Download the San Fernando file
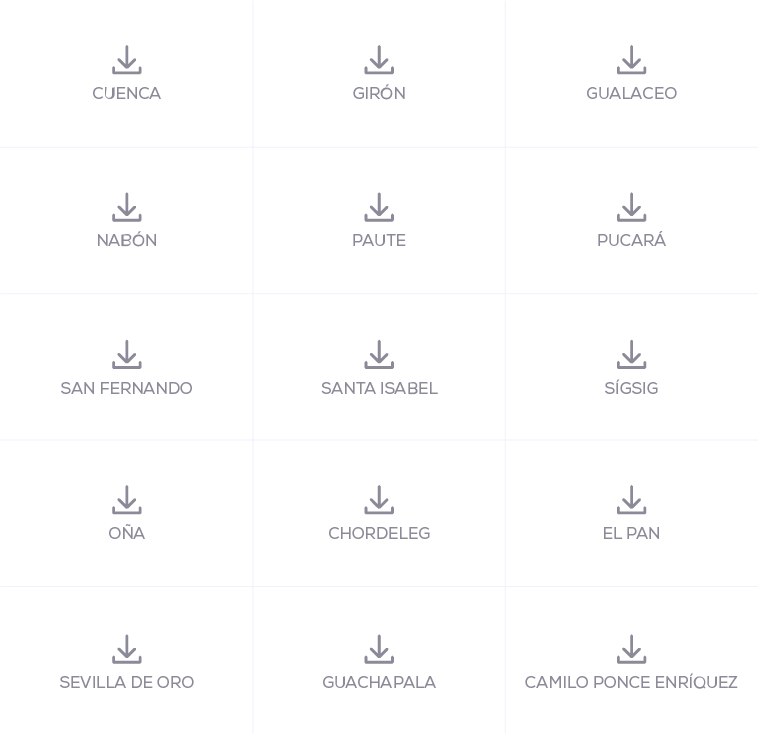Image resolution: width=758 pixels, height=733 pixels. click(x=126, y=367)
